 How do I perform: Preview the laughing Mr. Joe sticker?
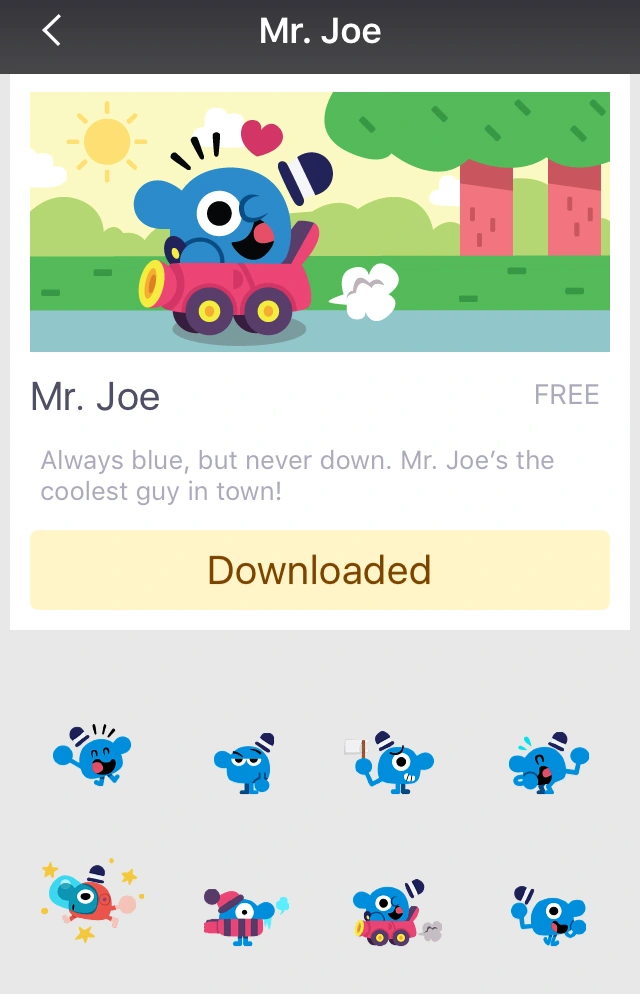(92, 756)
